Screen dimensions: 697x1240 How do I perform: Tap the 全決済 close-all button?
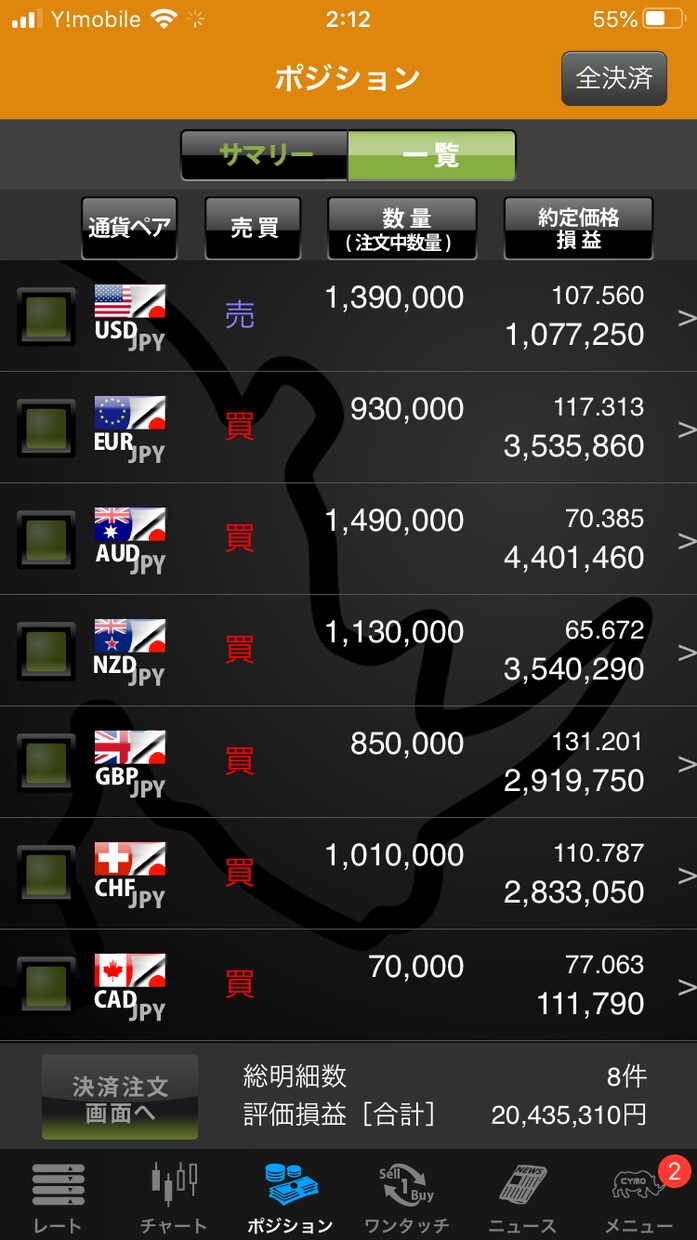(614, 78)
